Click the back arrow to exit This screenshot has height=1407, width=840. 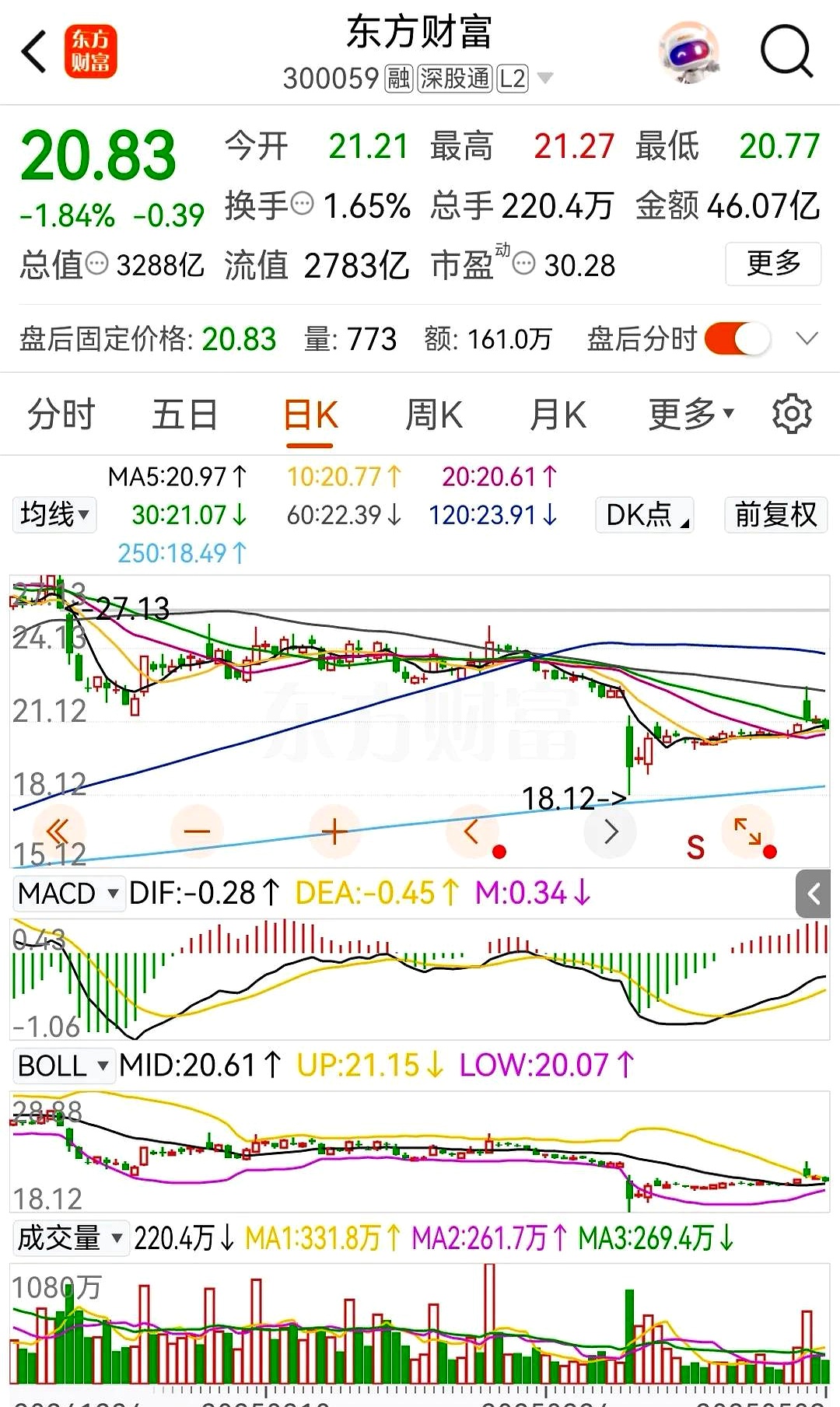click(33, 51)
